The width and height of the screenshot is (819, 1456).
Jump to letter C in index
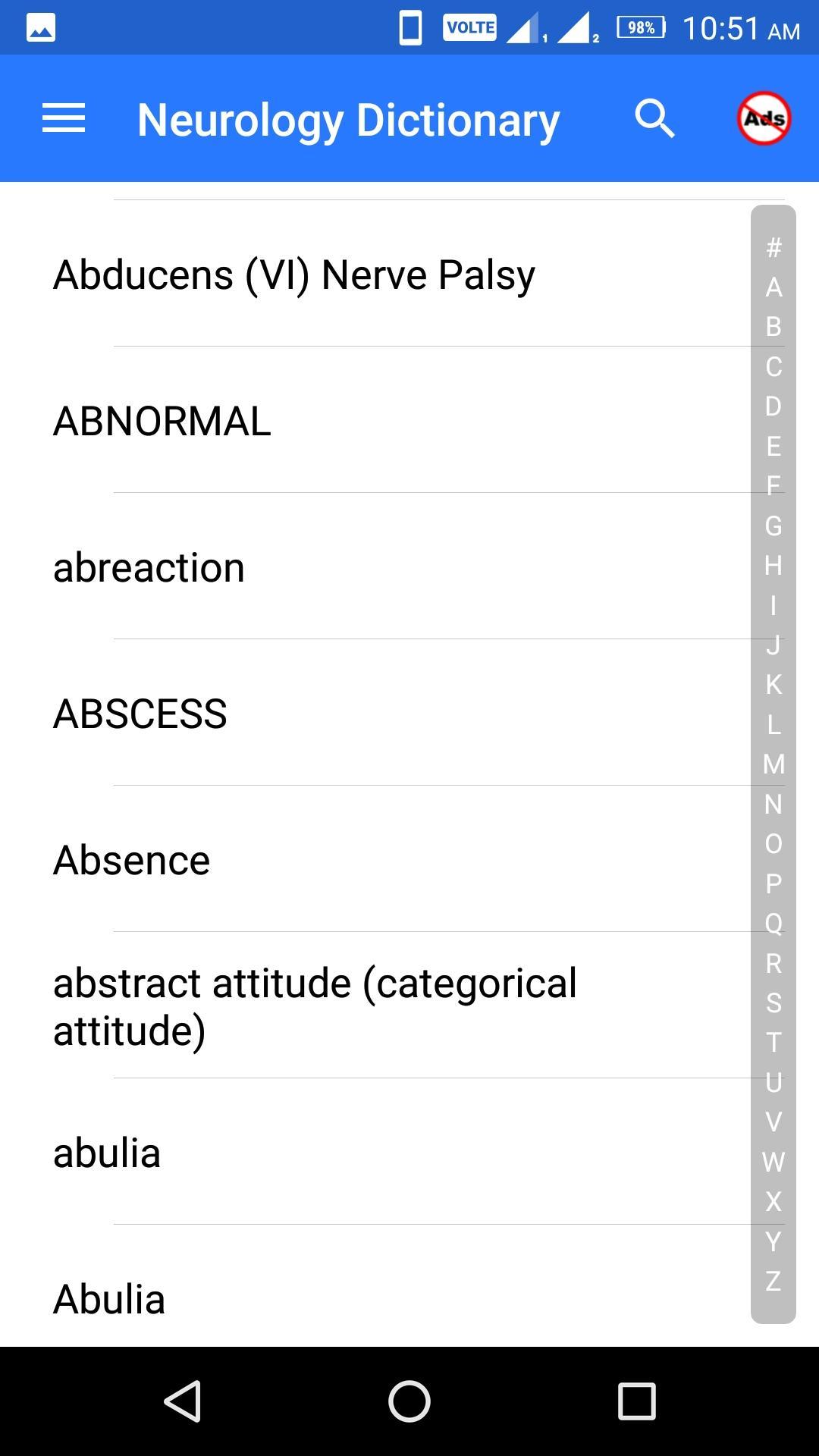click(773, 367)
